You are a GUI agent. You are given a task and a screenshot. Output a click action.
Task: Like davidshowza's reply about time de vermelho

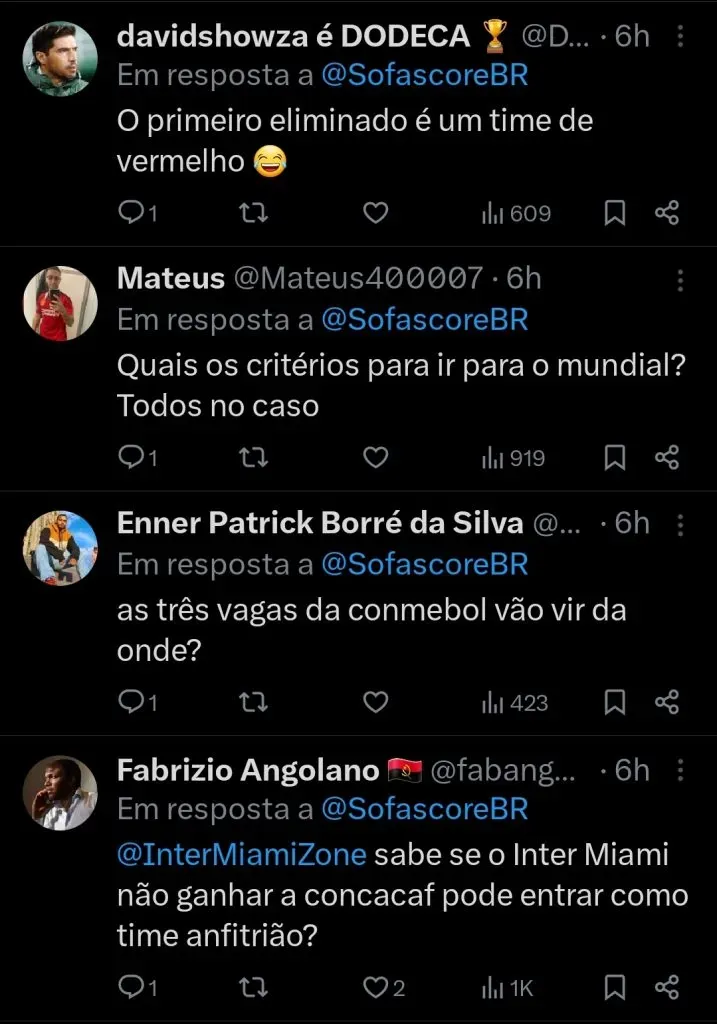tap(375, 213)
